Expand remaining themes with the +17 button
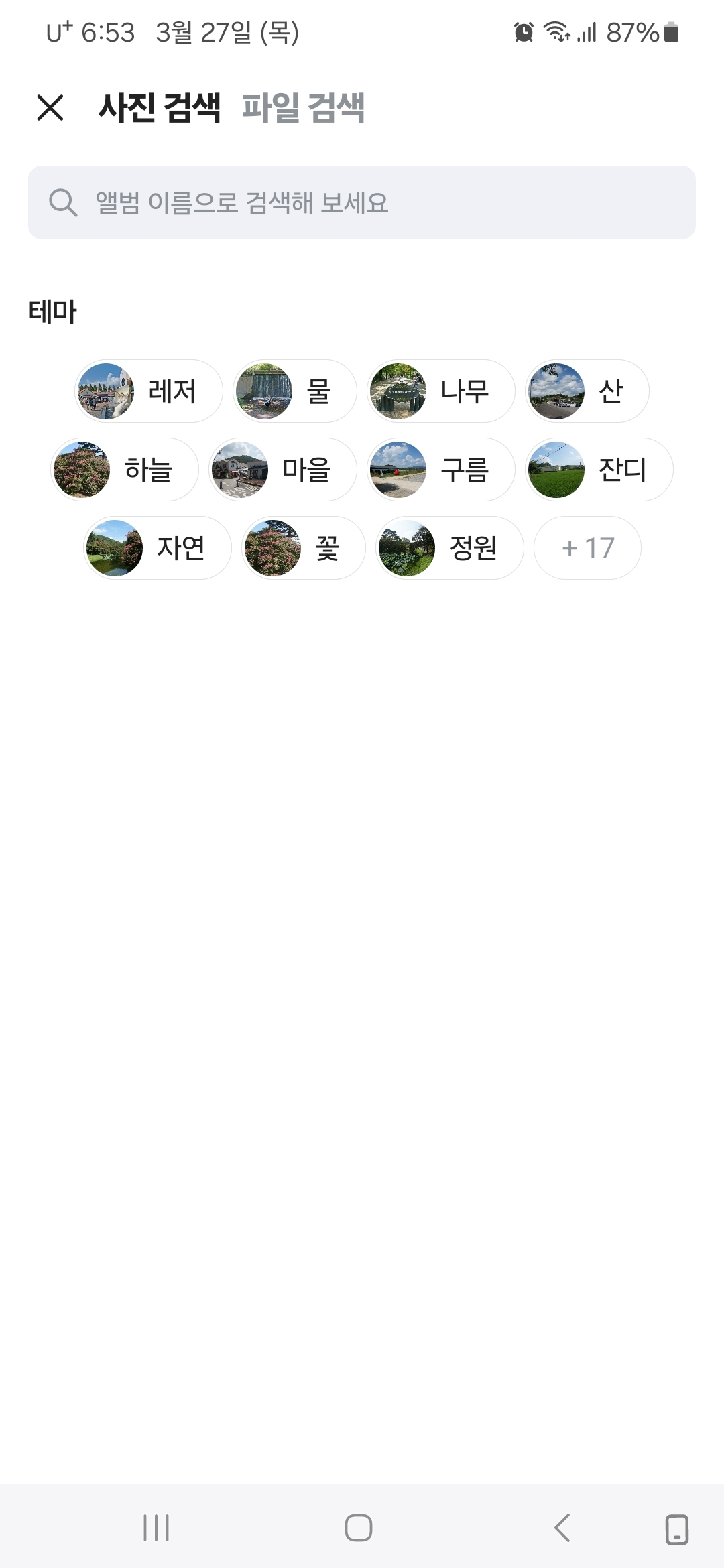Image resolution: width=724 pixels, height=1568 pixels. coord(587,547)
